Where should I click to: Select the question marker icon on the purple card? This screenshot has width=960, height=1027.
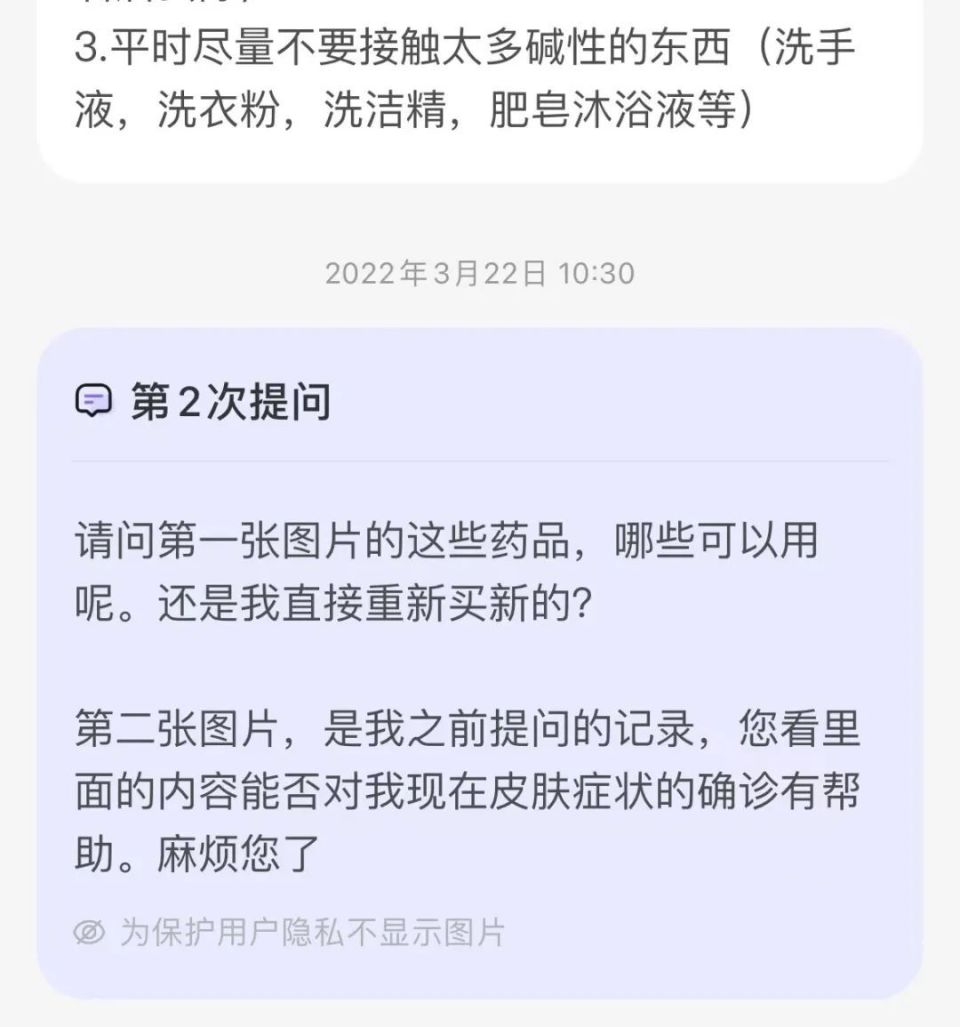[x=92, y=401]
